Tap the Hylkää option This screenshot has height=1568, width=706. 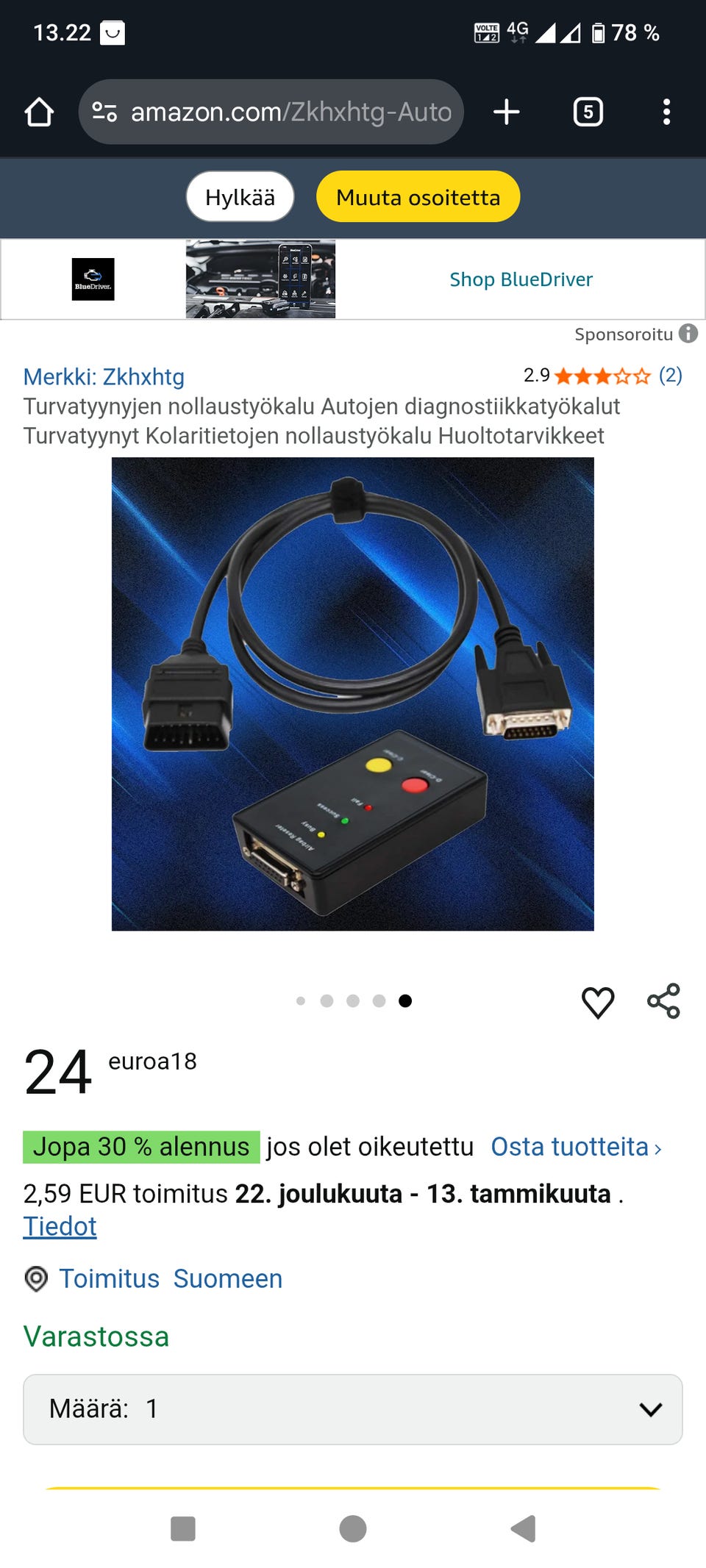240,196
